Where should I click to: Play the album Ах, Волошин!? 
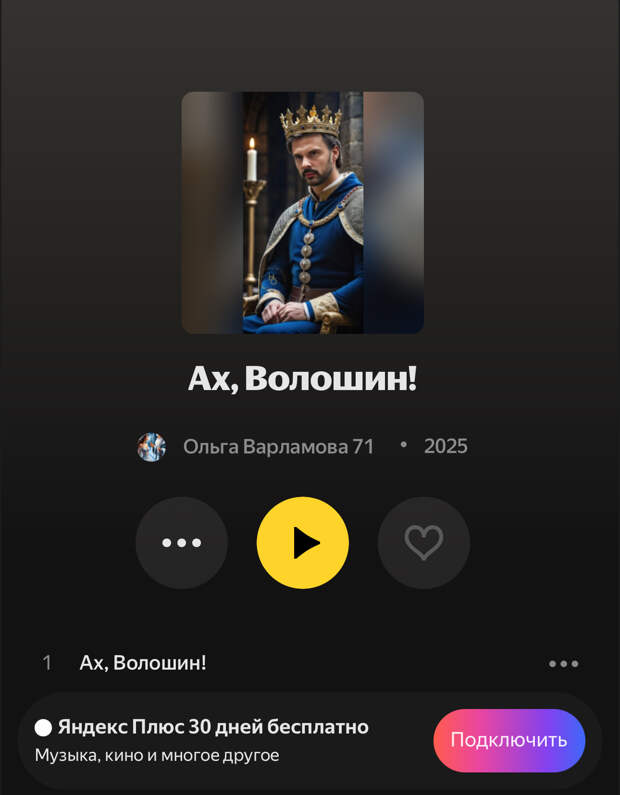pyautogui.click(x=302, y=543)
